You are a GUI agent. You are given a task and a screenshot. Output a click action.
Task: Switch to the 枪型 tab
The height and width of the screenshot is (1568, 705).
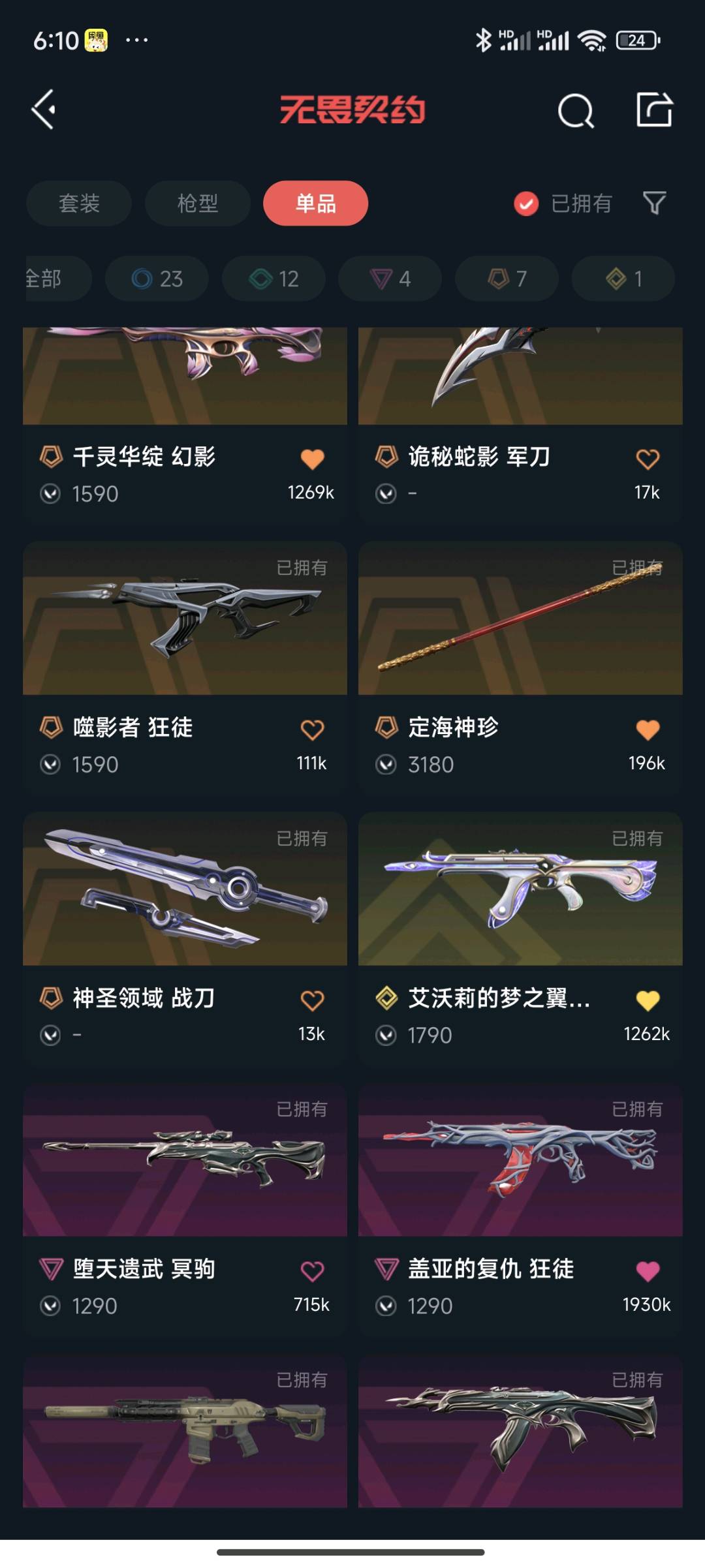click(197, 204)
